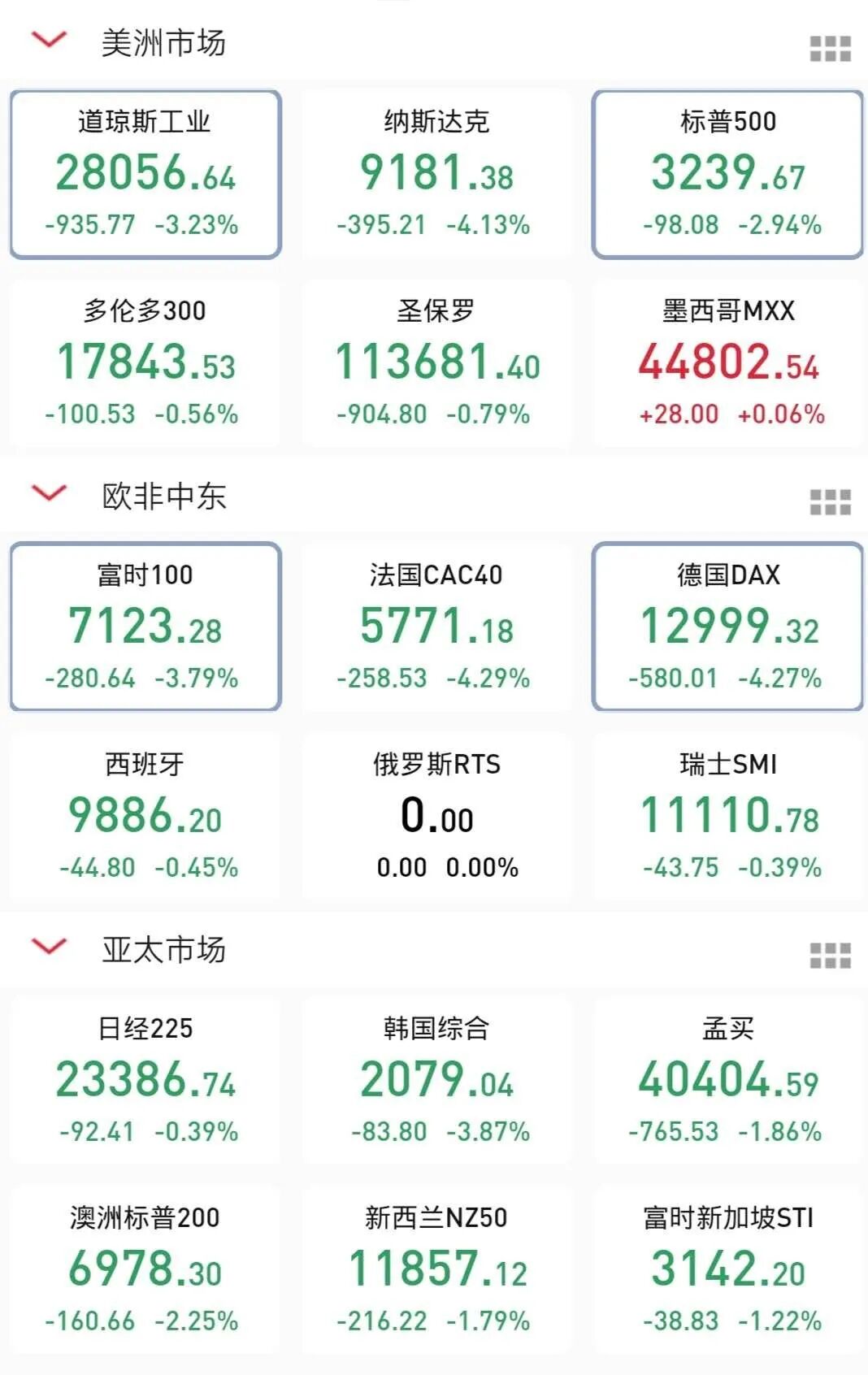
Task: Open the 纳斯达克 index card
Action: coord(436,174)
